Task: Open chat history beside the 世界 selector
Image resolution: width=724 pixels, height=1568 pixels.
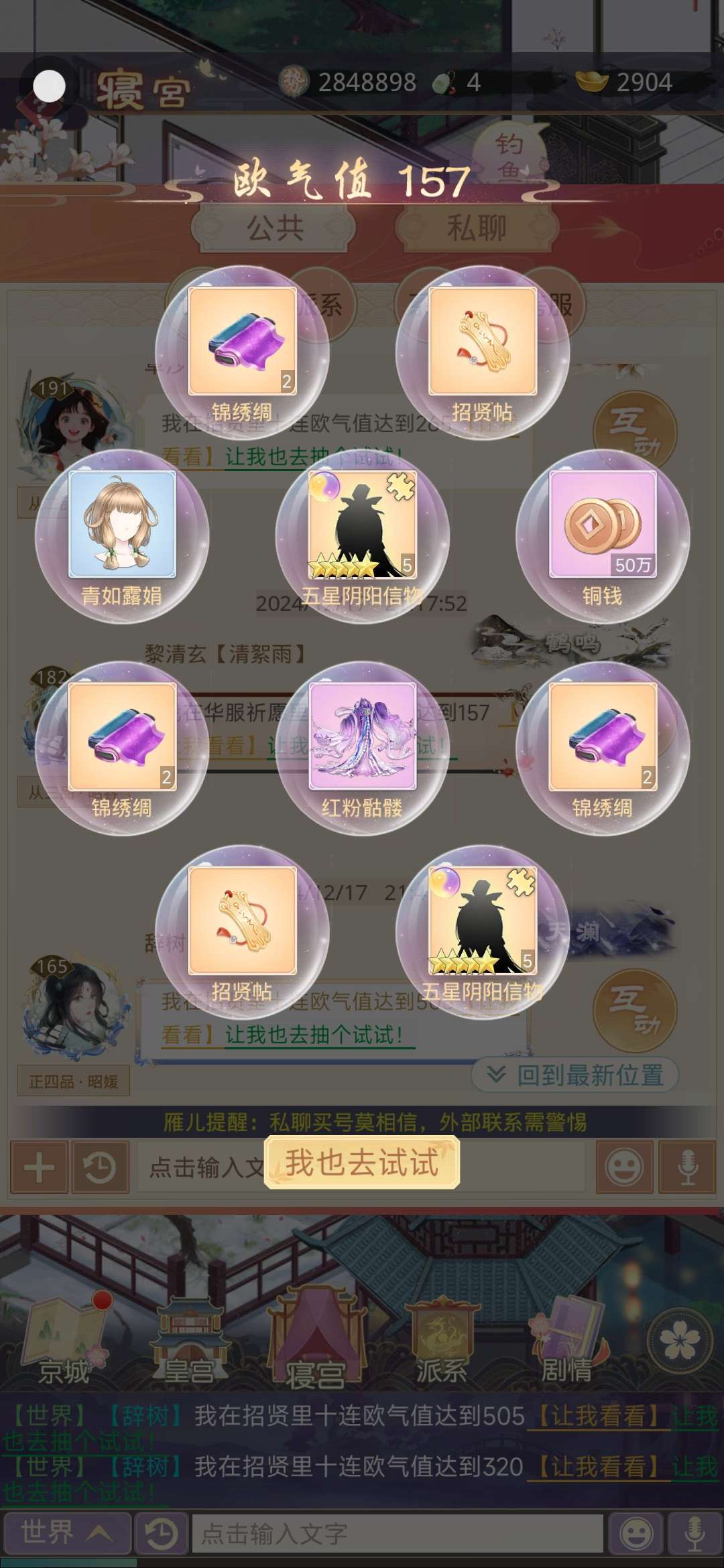Action: click(x=161, y=1532)
